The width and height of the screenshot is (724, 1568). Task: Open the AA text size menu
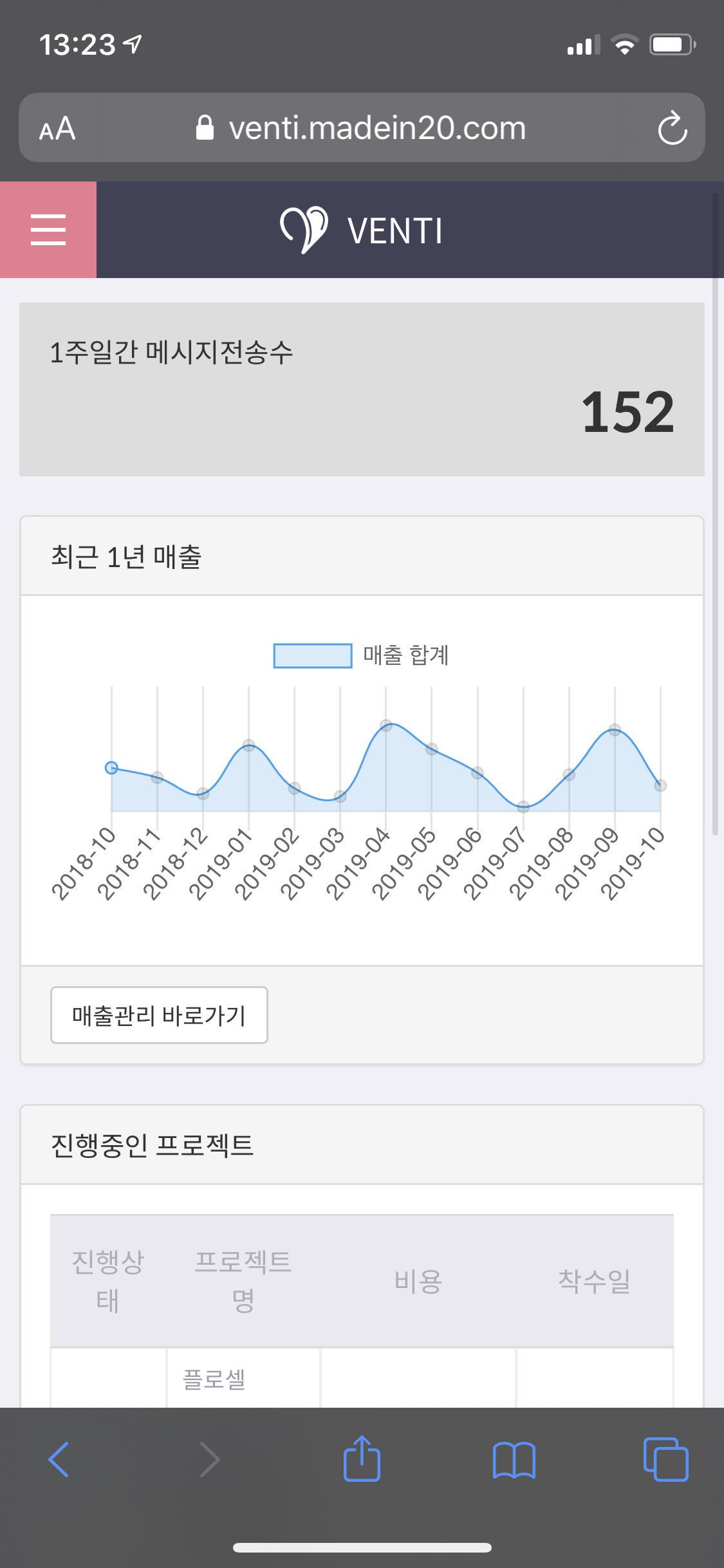[x=57, y=128]
